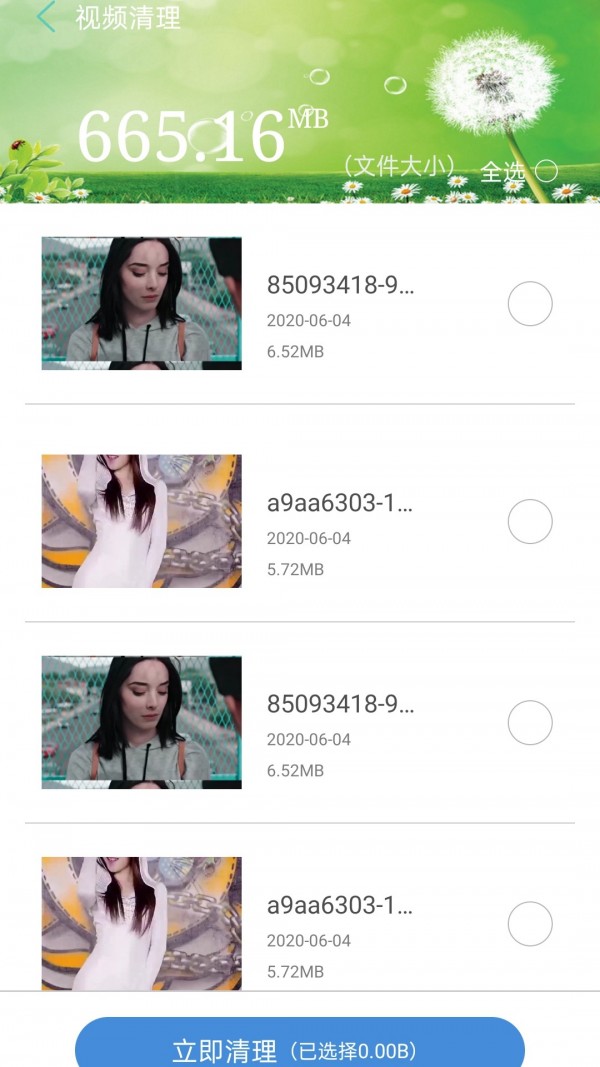
Task: Toggle the 全选 select-all circle
Action: [x=546, y=171]
